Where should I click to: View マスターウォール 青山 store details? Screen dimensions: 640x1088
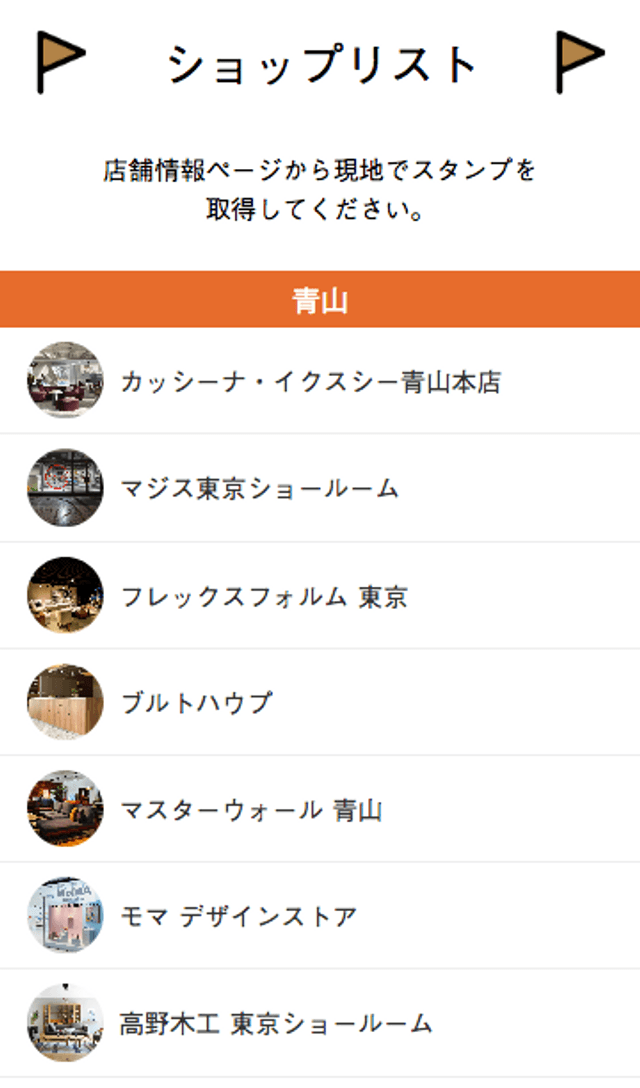click(x=251, y=810)
